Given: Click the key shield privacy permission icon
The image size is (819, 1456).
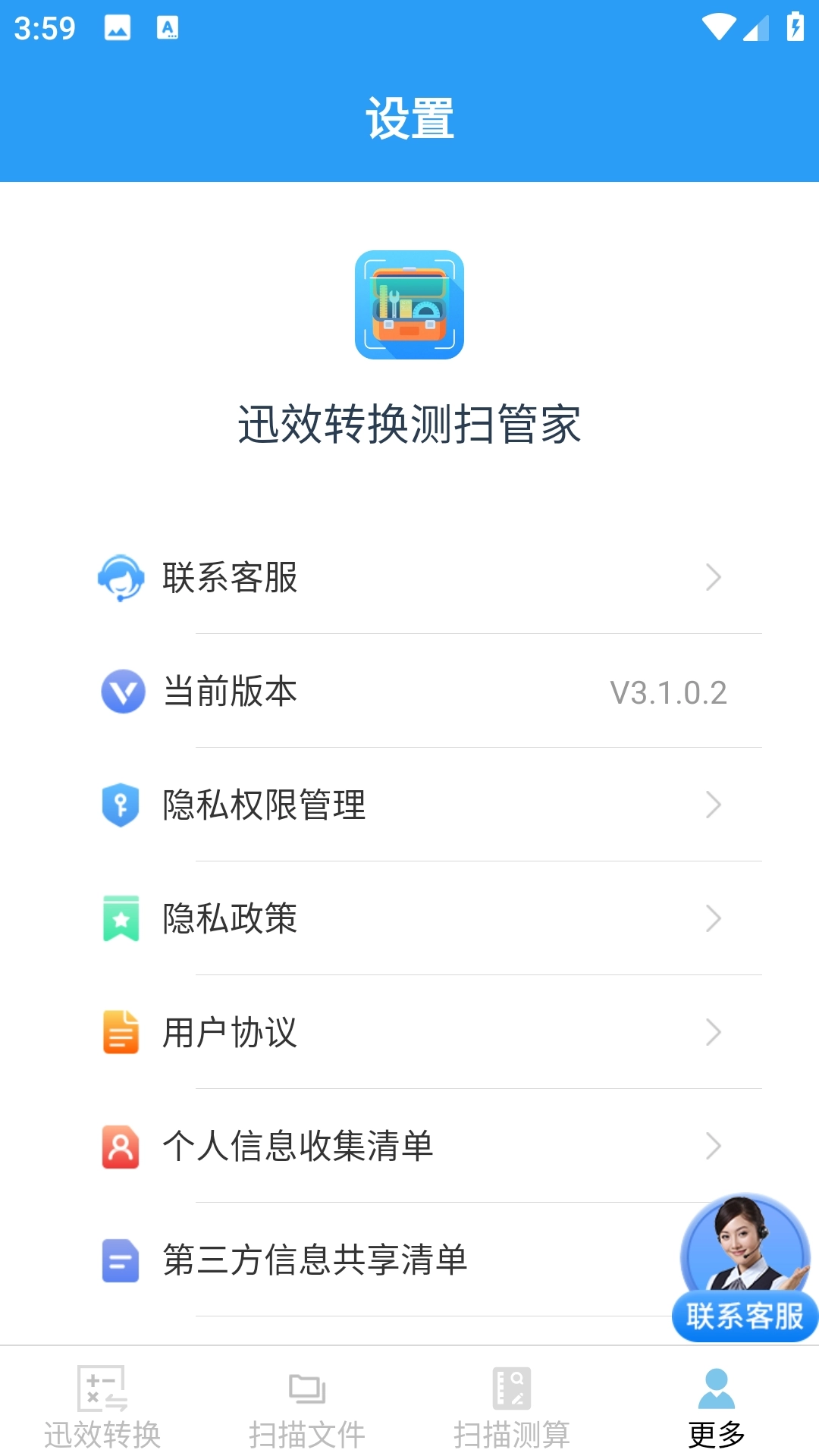Looking at the screenshot, I should [121, 805].
